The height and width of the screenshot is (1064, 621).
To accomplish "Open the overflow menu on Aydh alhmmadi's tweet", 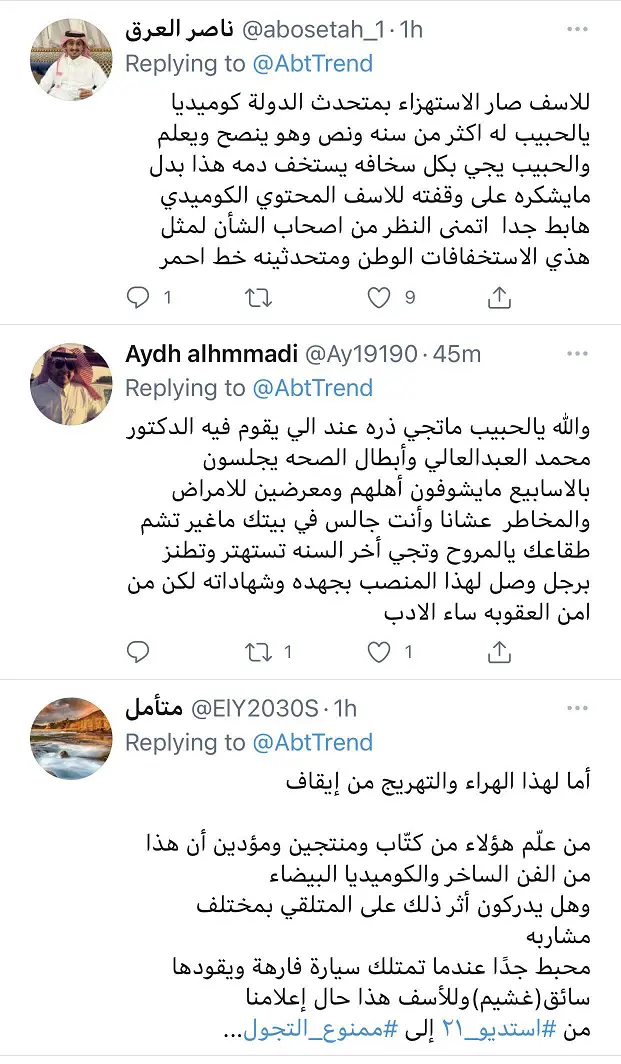I will click(577, 354).
